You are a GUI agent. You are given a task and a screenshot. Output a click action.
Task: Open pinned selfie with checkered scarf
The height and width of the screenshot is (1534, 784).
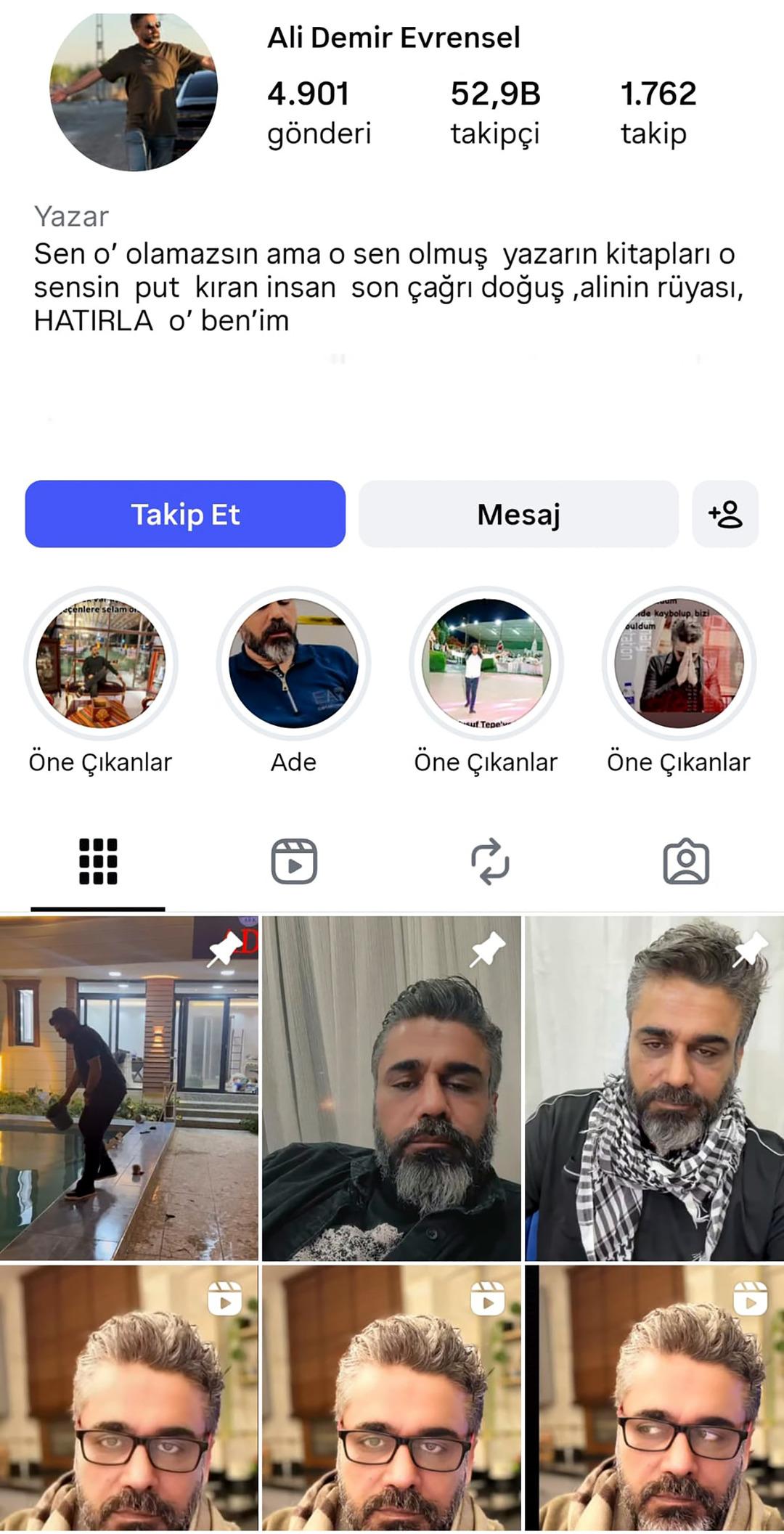pyautogui.click(x=654, y=1087)
